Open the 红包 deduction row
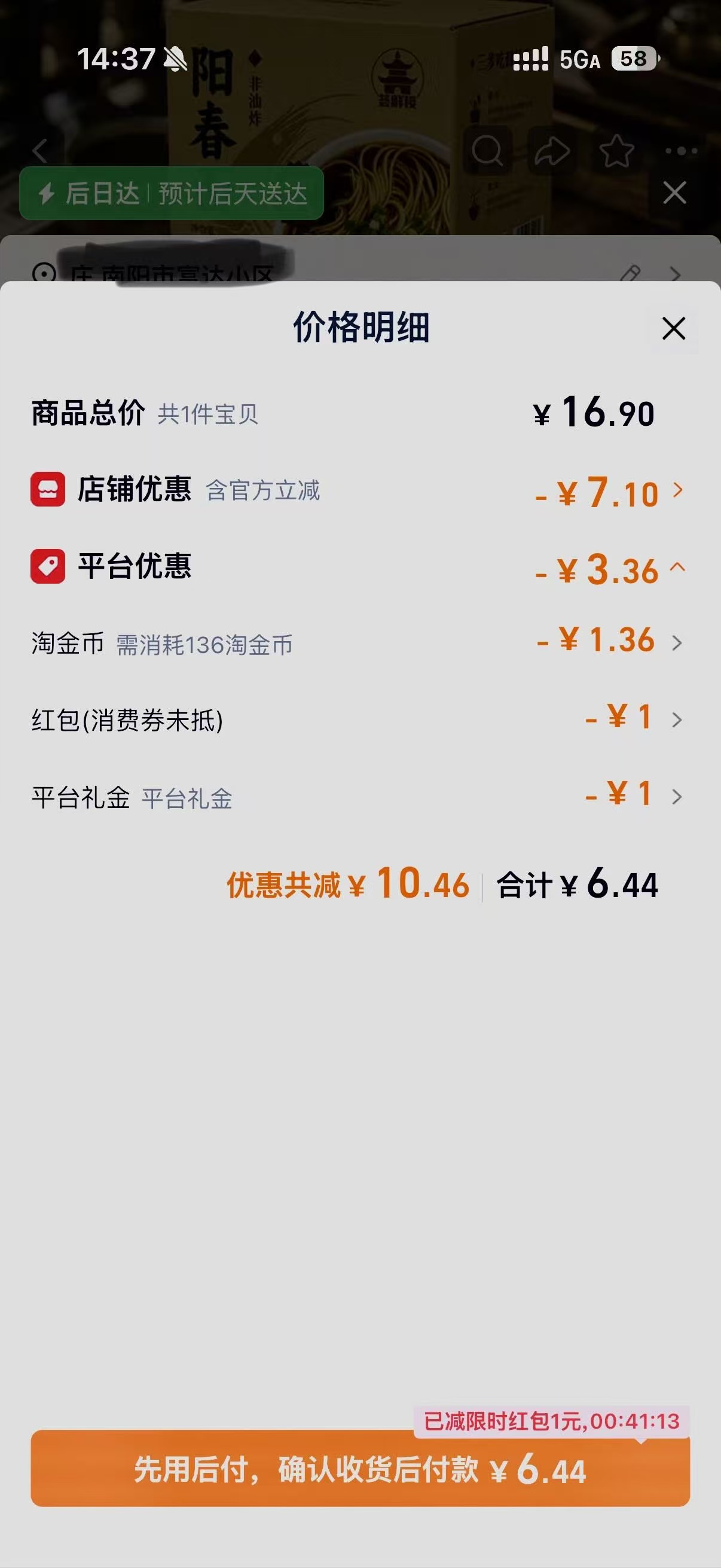The height and width of the screenshot is (1568, 721). tap(359, 720)
